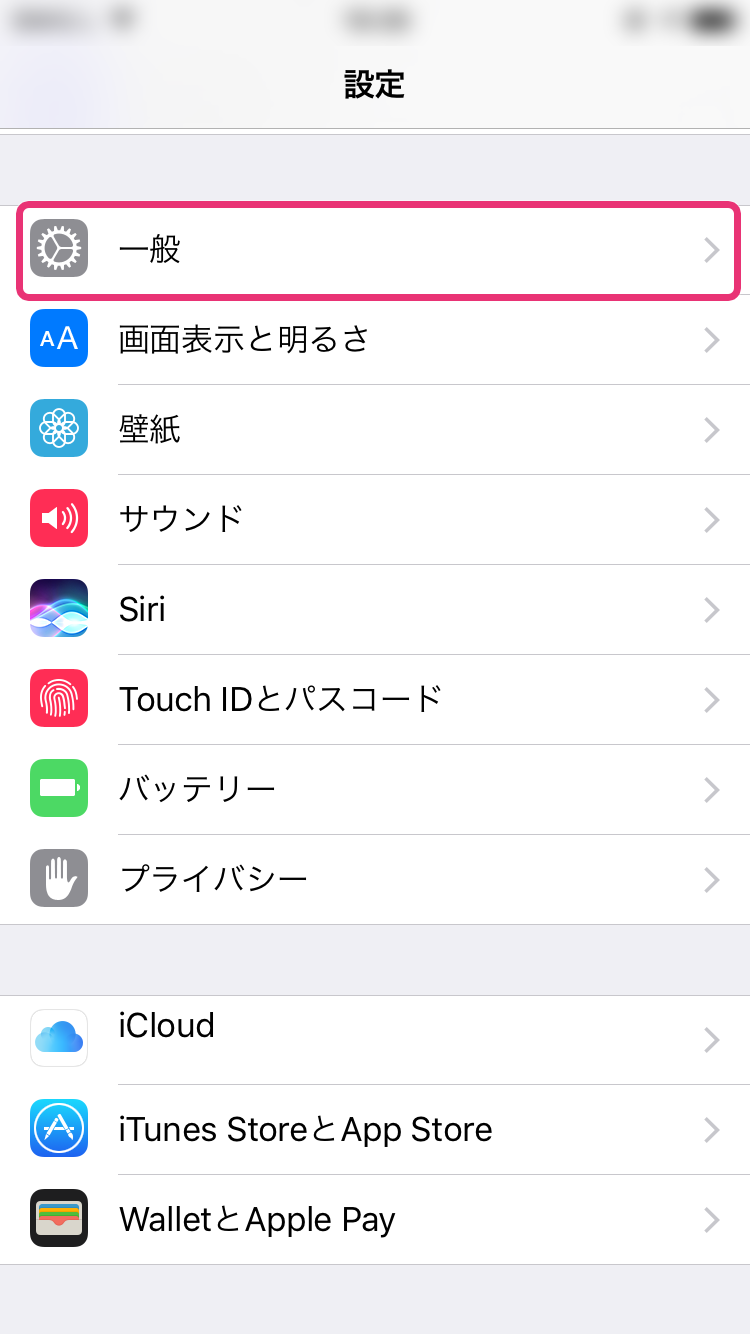Open サウンド settings

(x=375, y=520)
